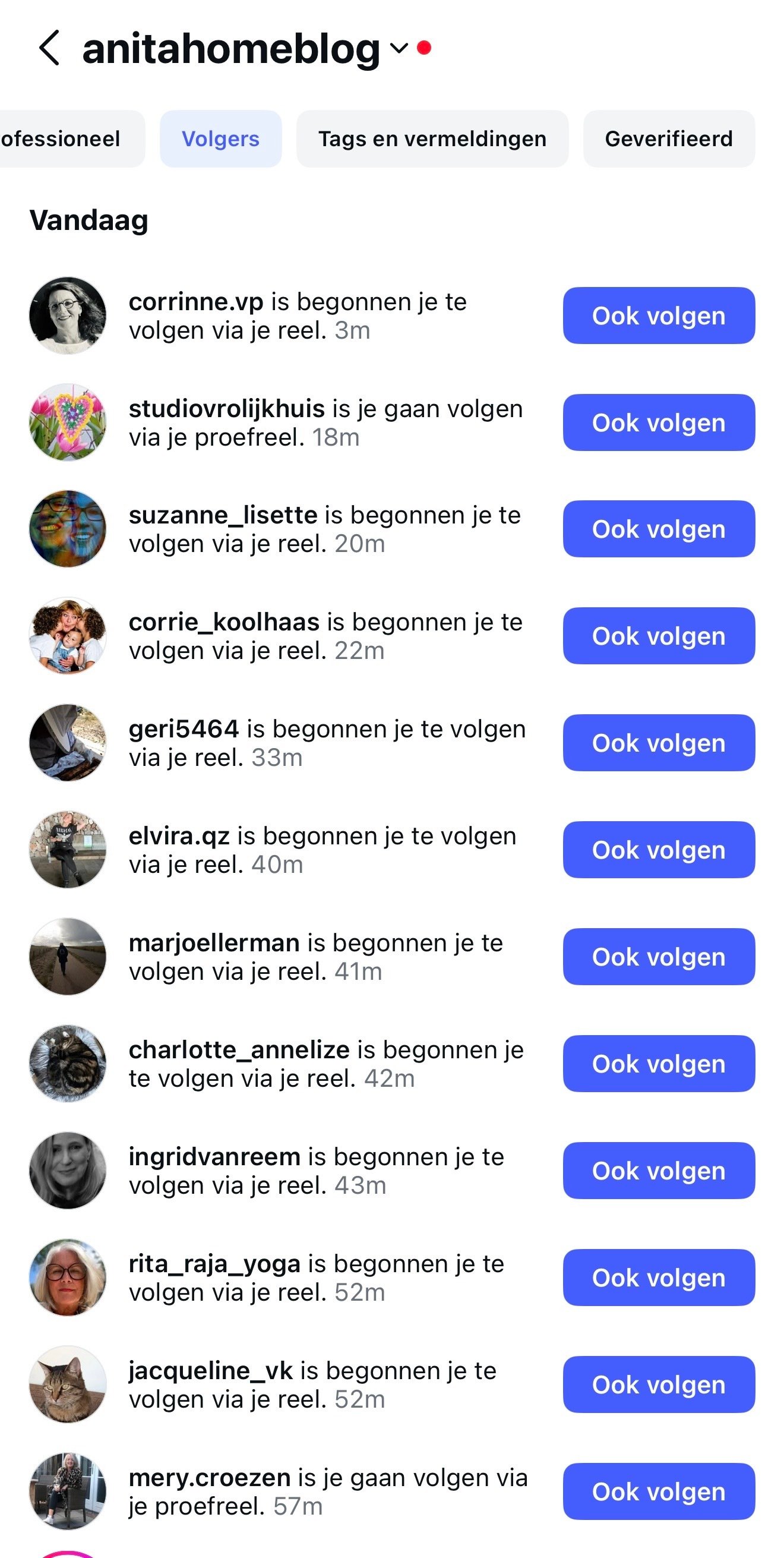Tap Ook volgen beside ingridvanreem
The width and height of the screenshot is (784, 1558).
coord(658,1171)
